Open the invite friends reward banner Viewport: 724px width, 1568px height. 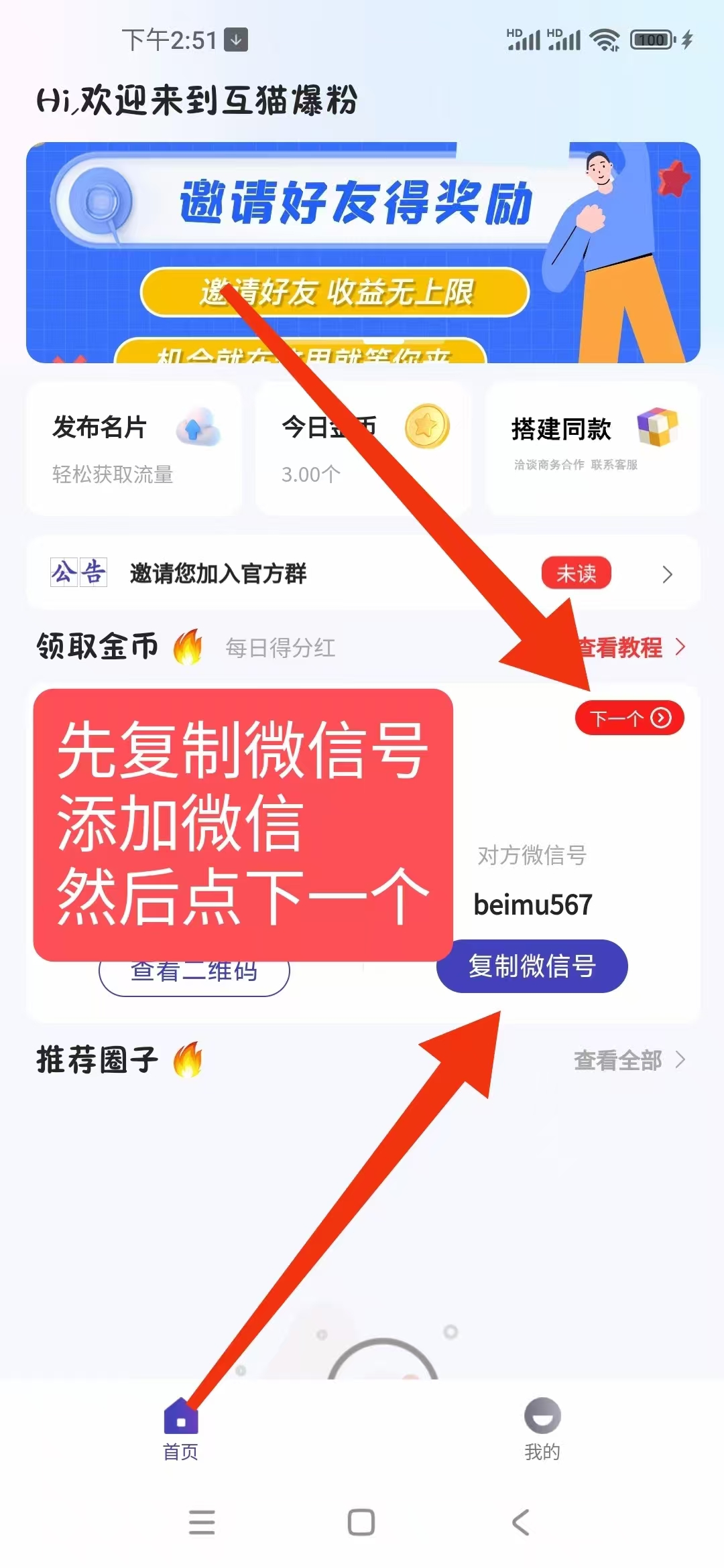pos(363,252)
